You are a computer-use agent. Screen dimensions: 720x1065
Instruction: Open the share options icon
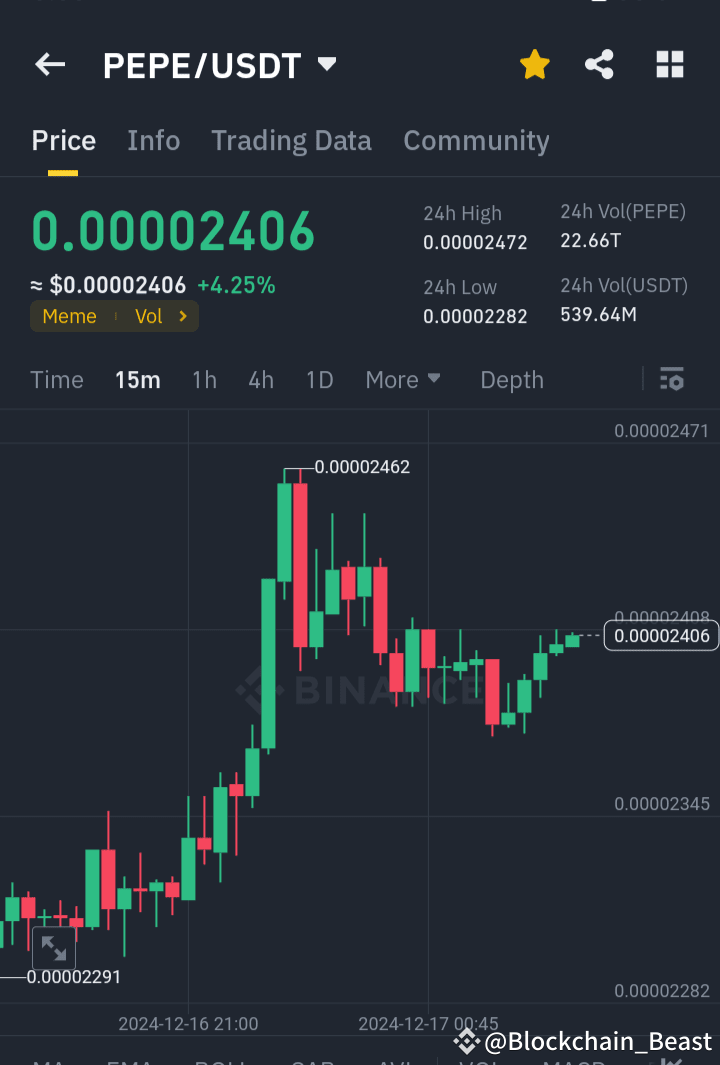click(599, 64)
